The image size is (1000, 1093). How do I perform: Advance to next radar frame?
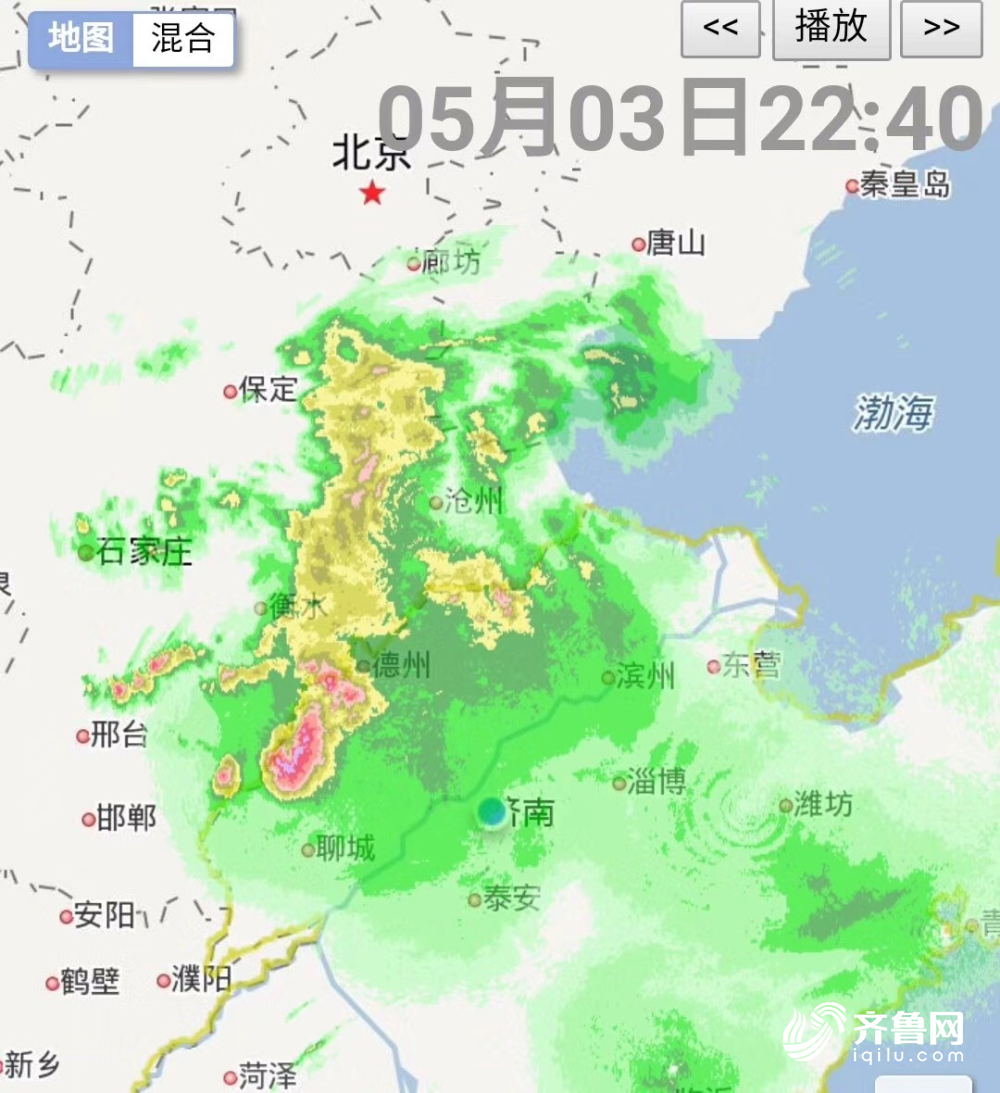[941, 29]
